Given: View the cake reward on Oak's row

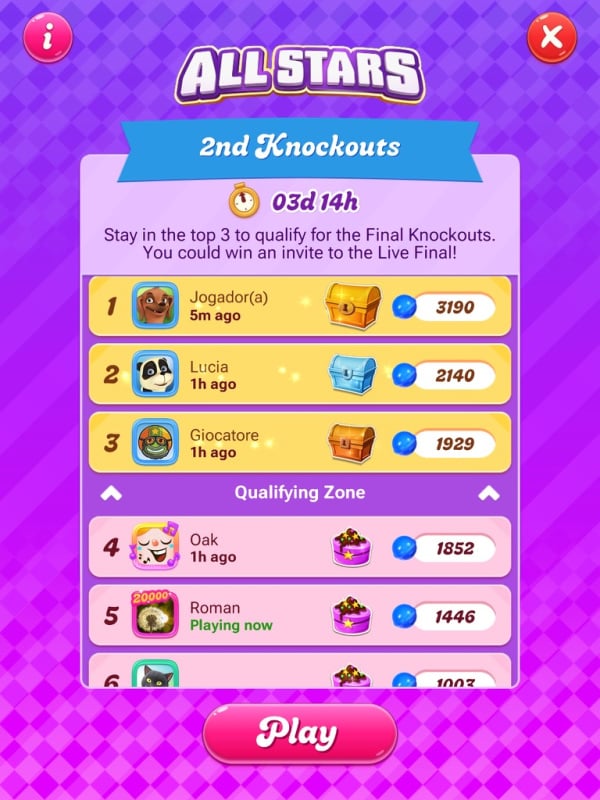Looking at the screenshot, I should pos(353,547).
